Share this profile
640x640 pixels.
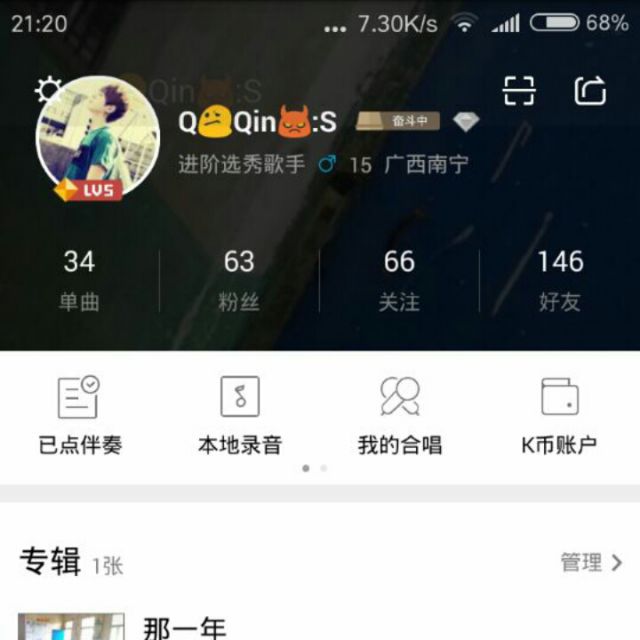(x=591, y=91)
